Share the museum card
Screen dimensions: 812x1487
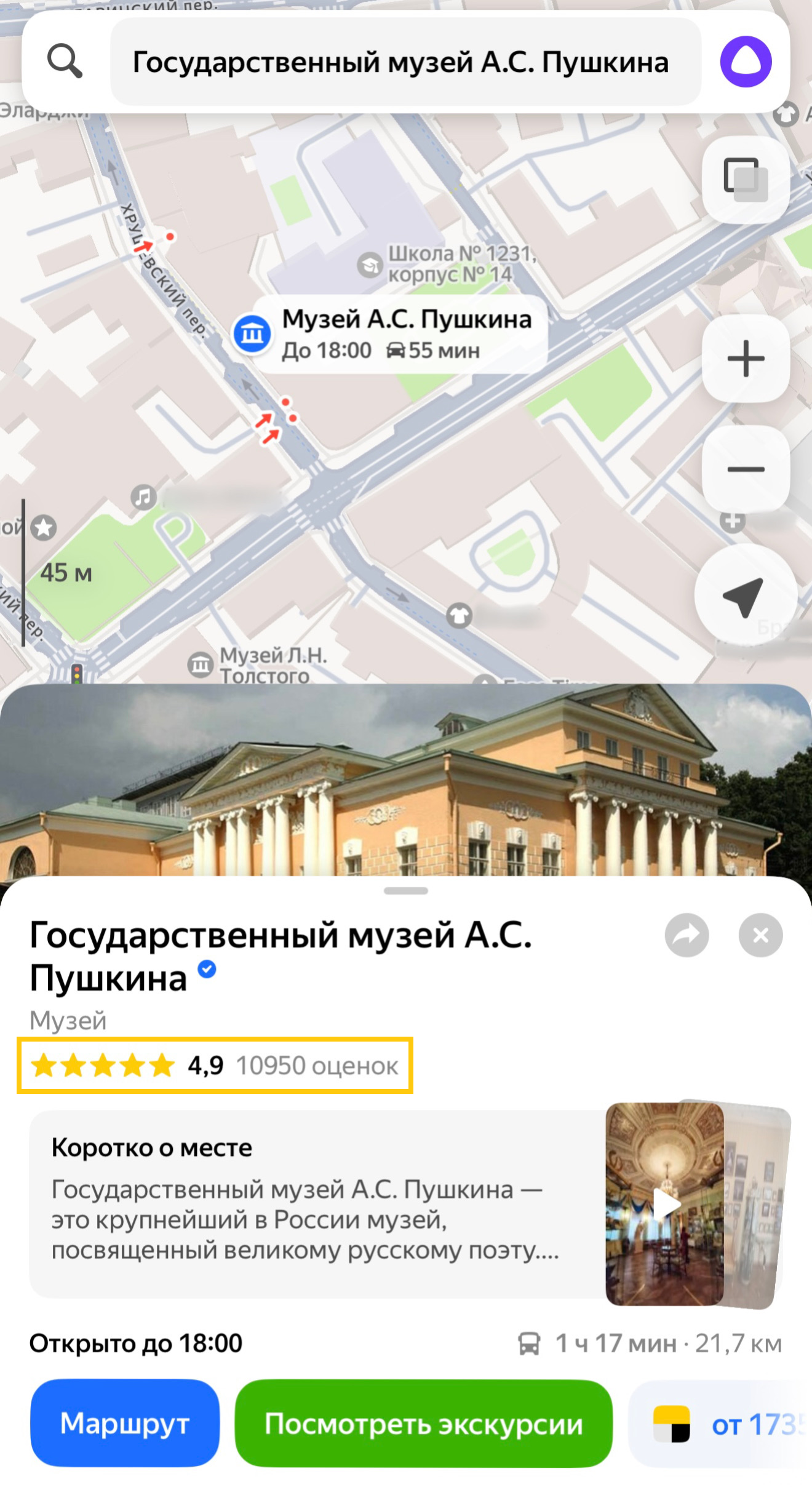(x=687, y=935)
